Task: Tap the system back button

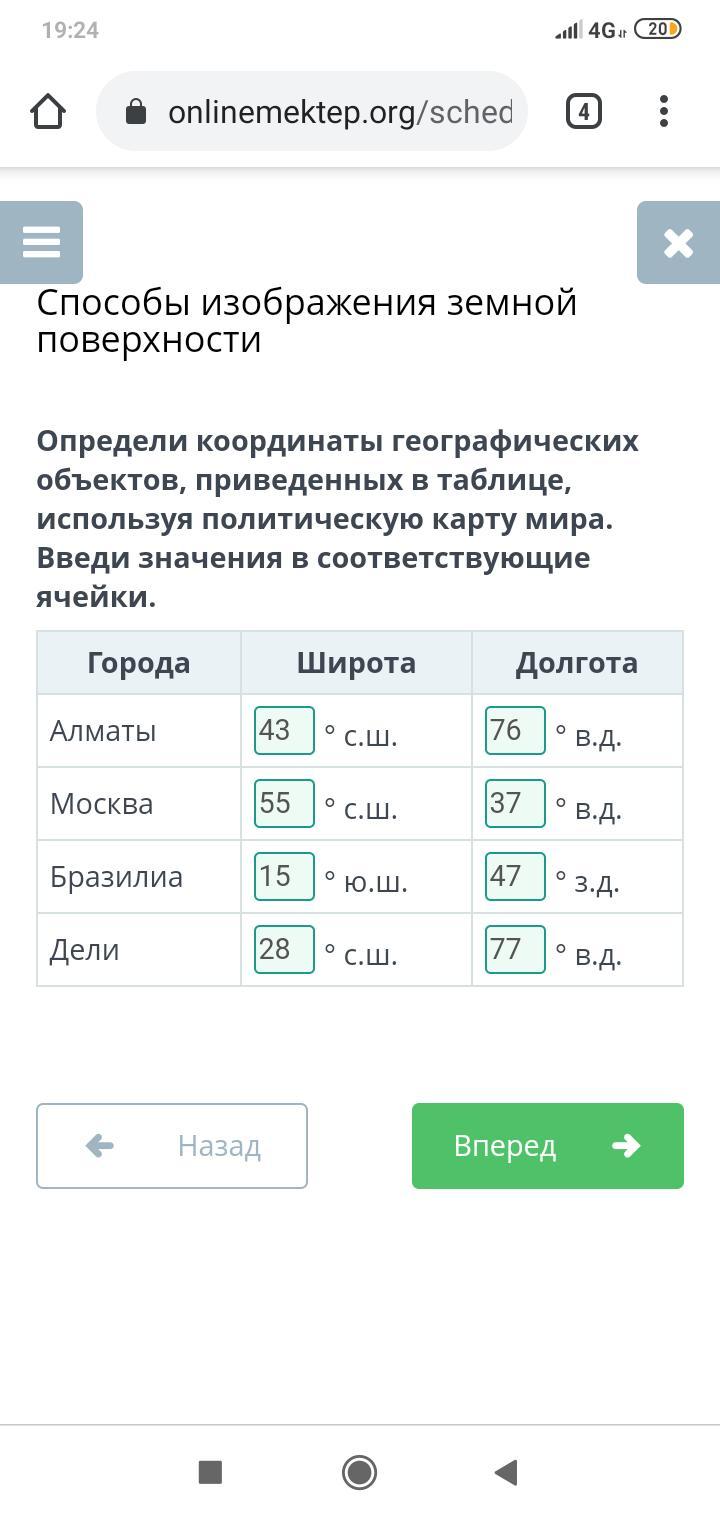Action: tap(507, 1472)
